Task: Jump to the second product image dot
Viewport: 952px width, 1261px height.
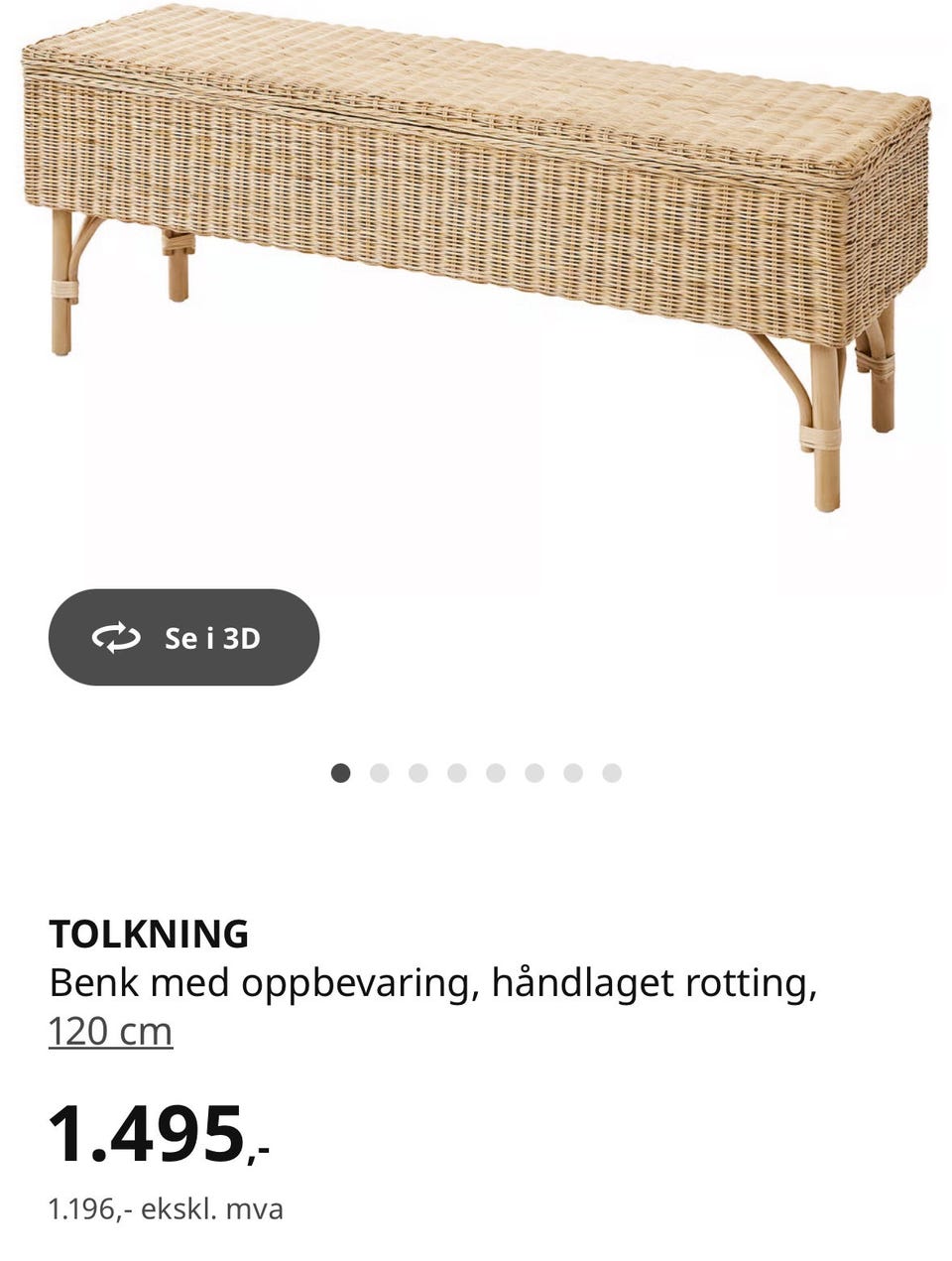Action: 380,771
